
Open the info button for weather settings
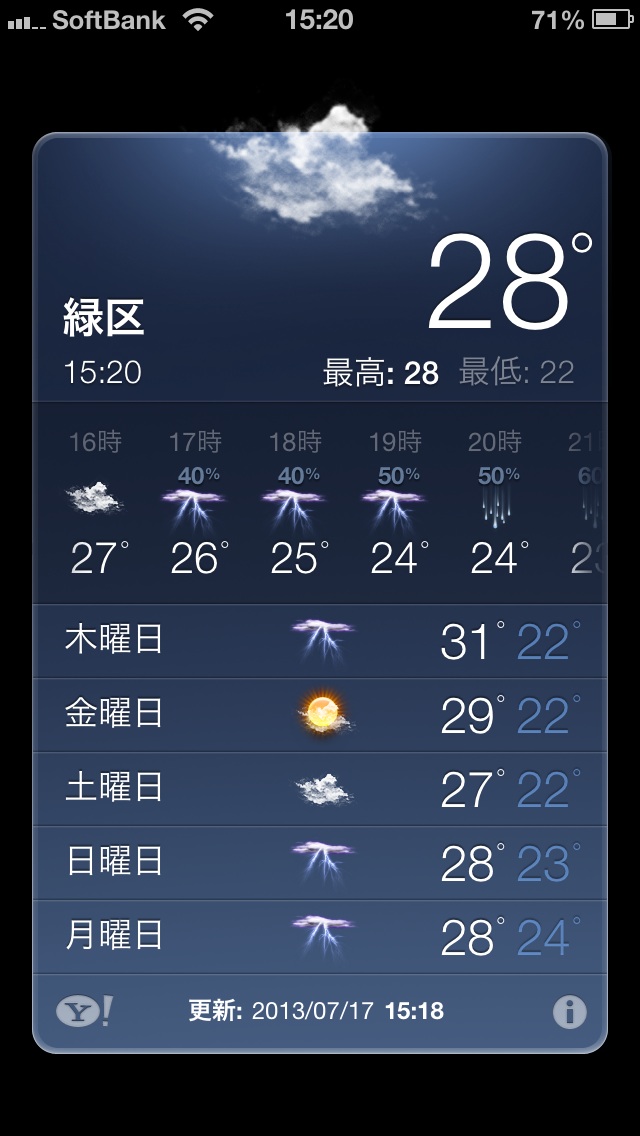pyautogui.click(x=569, y=1012)
